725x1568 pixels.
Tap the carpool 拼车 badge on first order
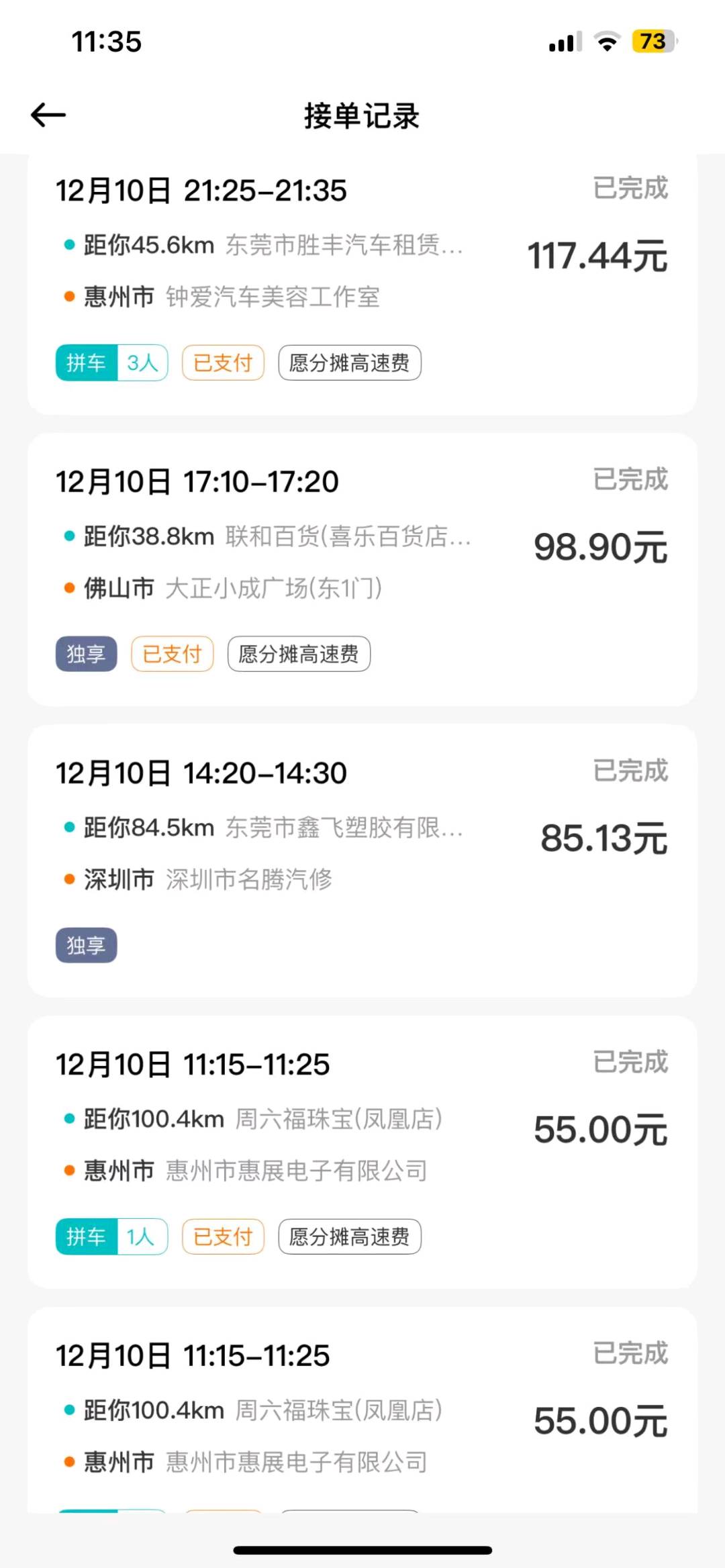point(87,362)
